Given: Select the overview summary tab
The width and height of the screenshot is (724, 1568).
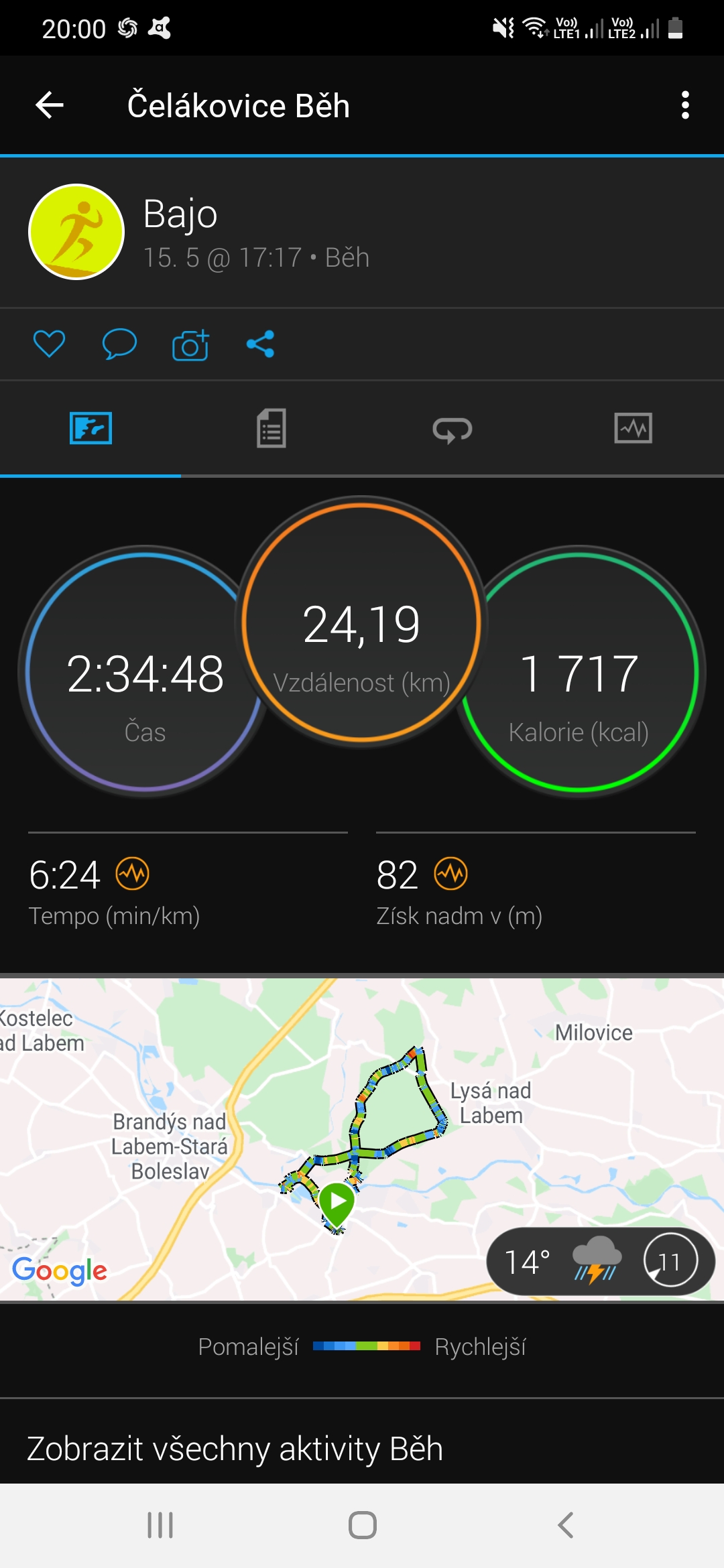Looking at the screenshot, I should tap(90, 428).
